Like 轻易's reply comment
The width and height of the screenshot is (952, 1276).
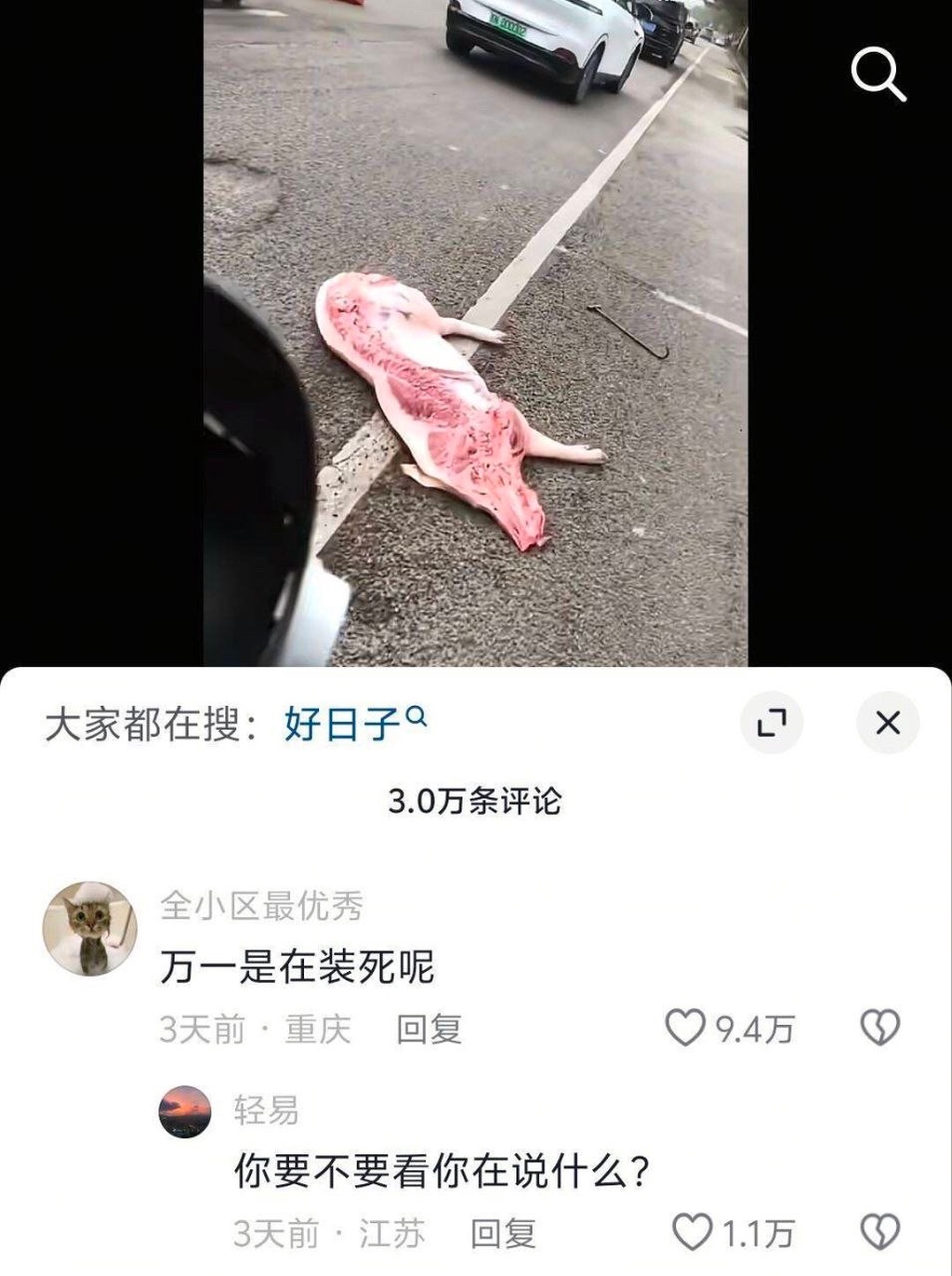point(693,1232)
